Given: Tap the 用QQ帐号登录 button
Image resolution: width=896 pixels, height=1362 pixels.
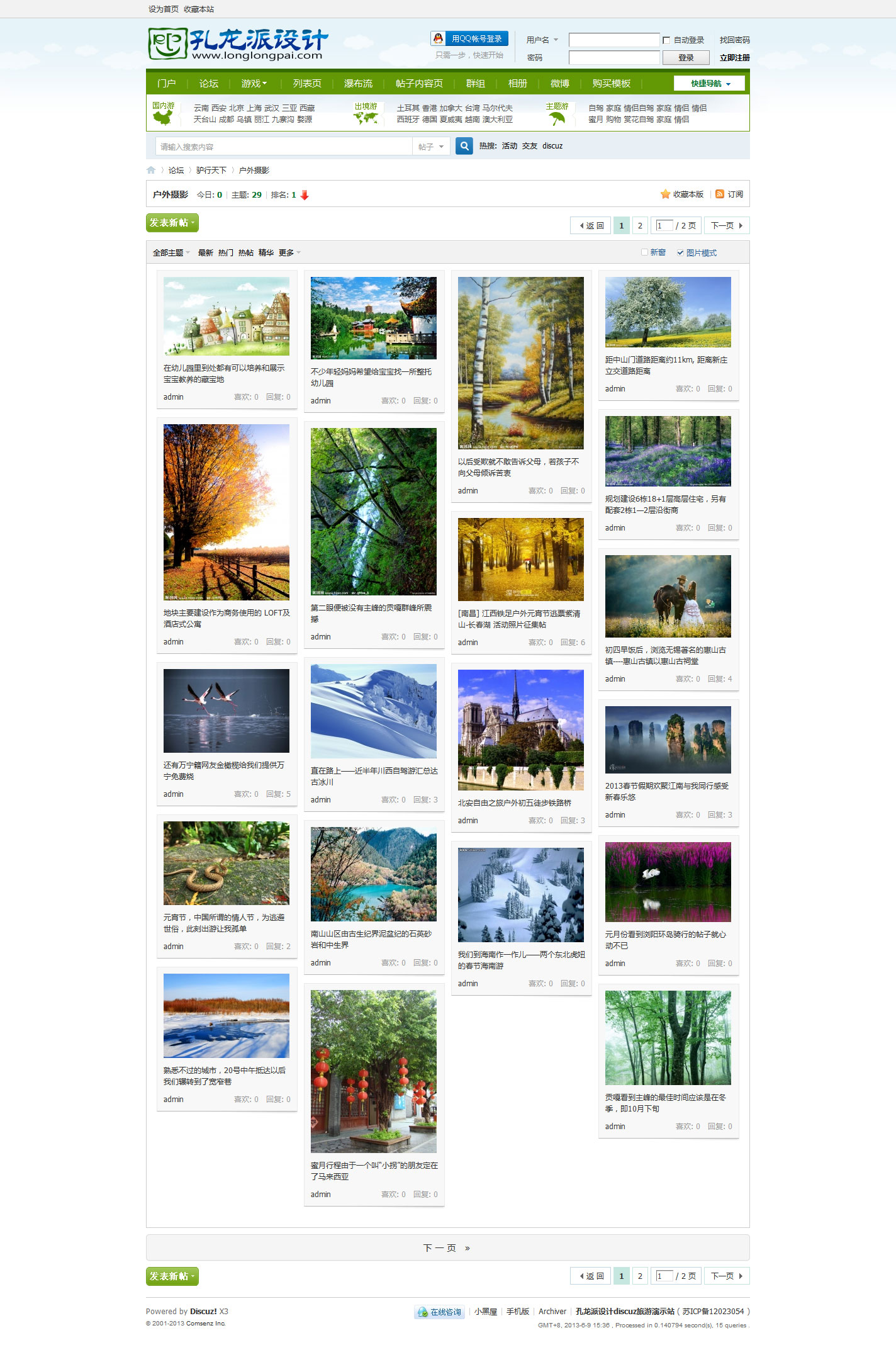Looking at the screenshot, I should pos(470,38).
